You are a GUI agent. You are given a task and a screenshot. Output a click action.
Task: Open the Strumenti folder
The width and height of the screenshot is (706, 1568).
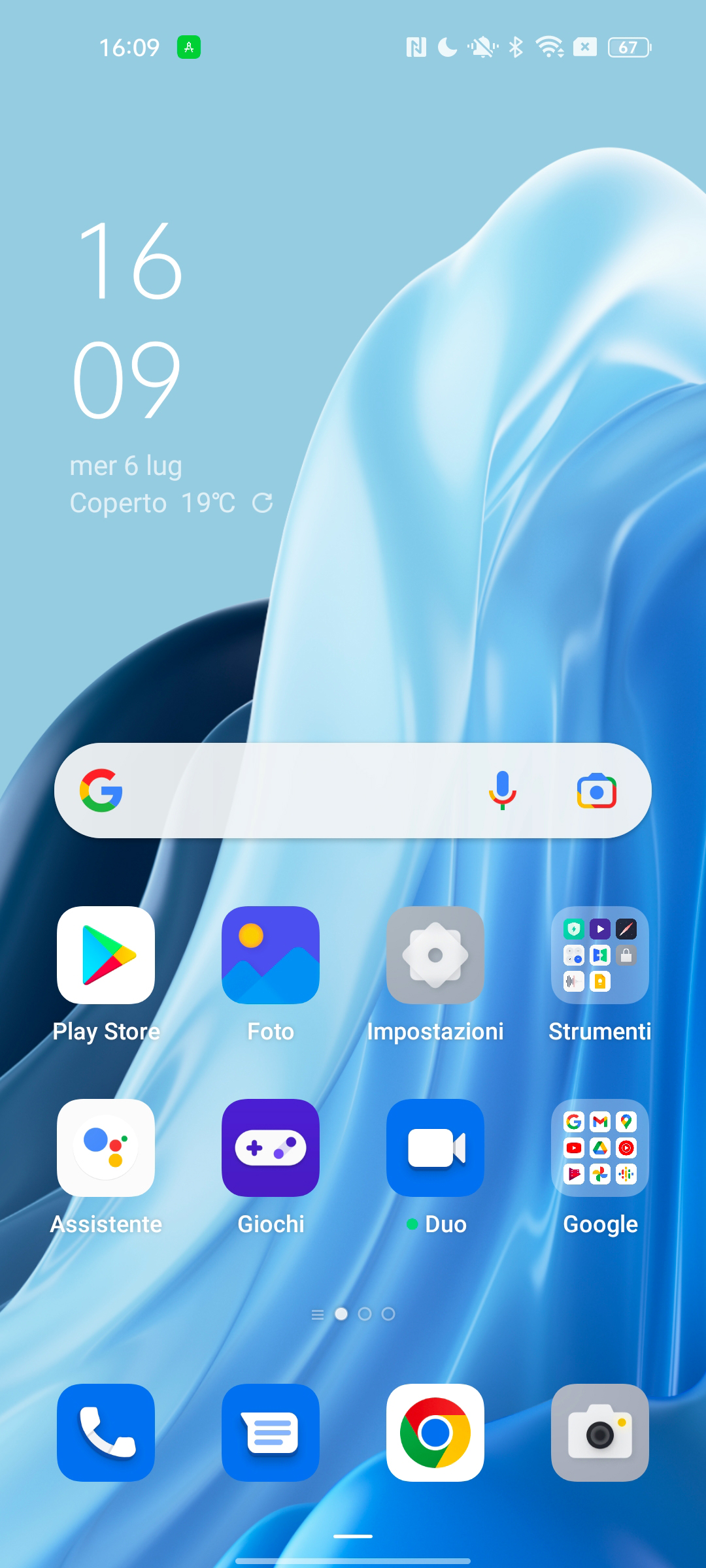pyautogui.click(x=600, y=955)
